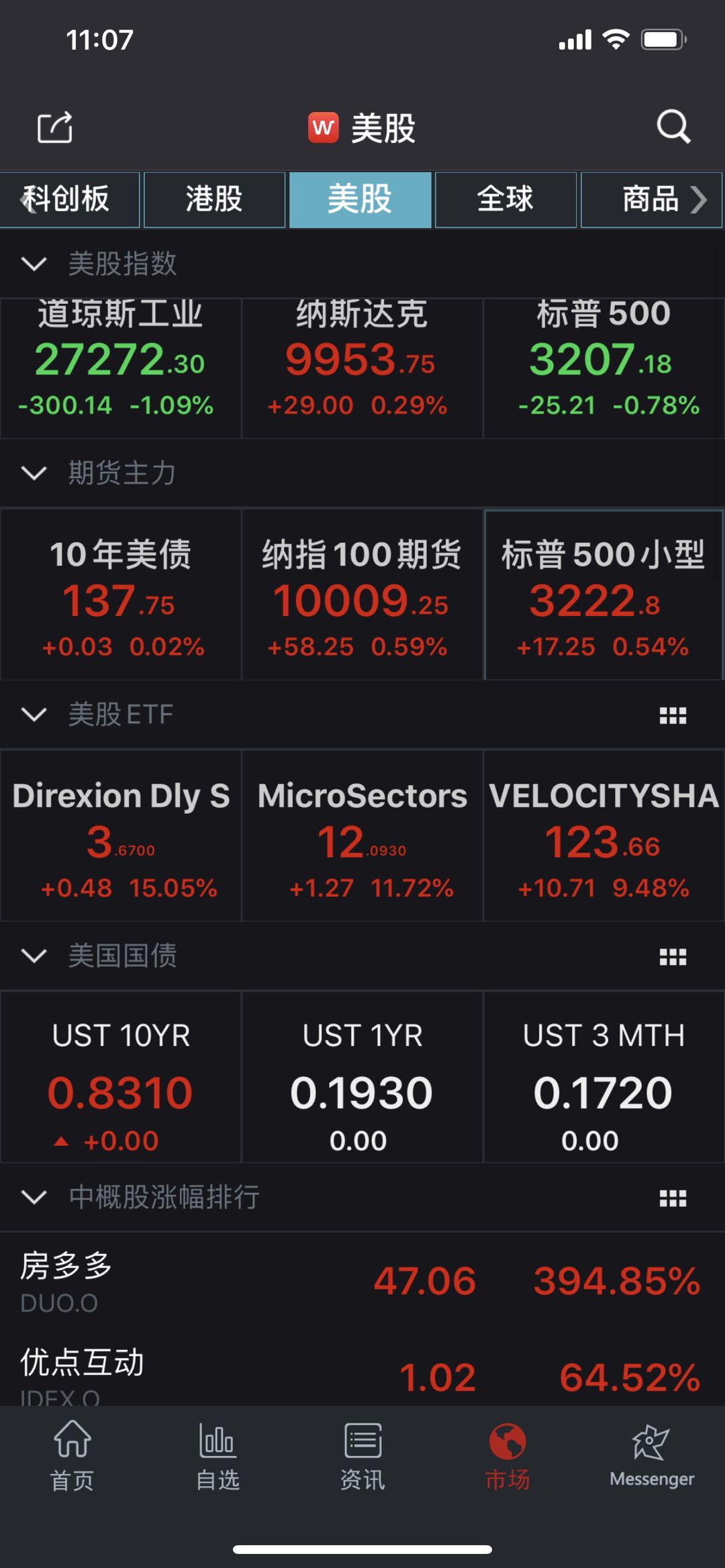Open grid view for 中概股涨幅排行 section
The height and width of the screenshot is (1568, 725).
[673, 1198]
